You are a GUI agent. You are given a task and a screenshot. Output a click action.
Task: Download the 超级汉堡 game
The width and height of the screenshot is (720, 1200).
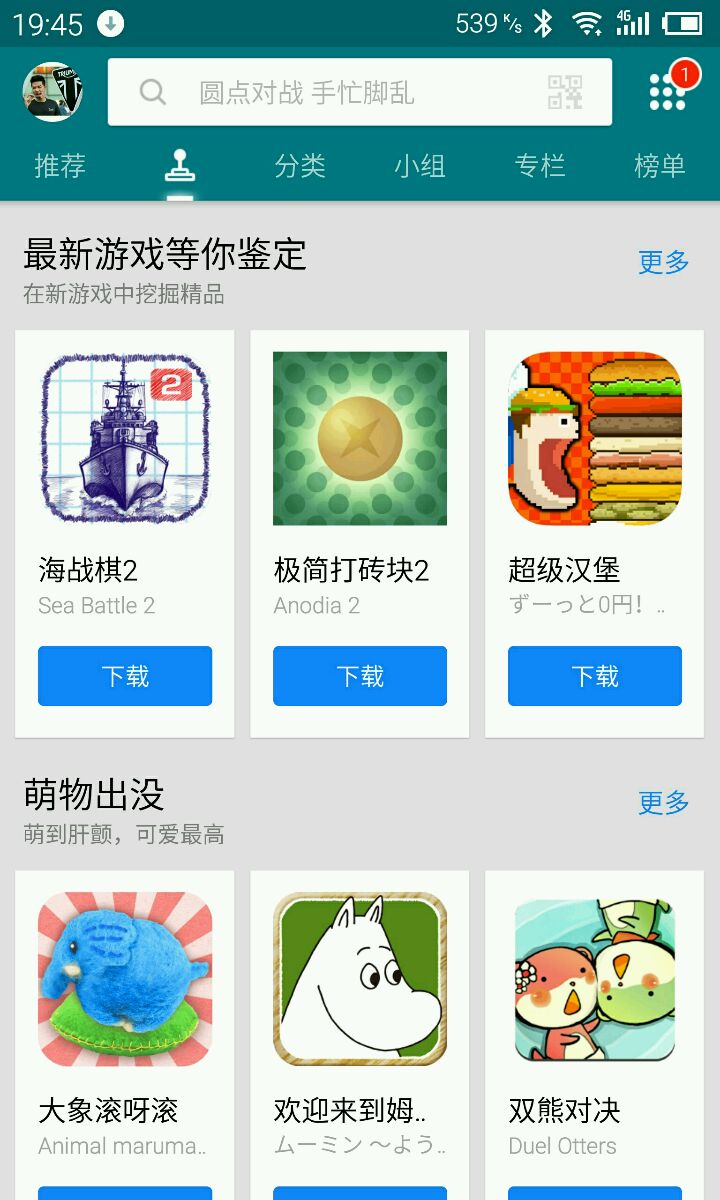(595, 676)
